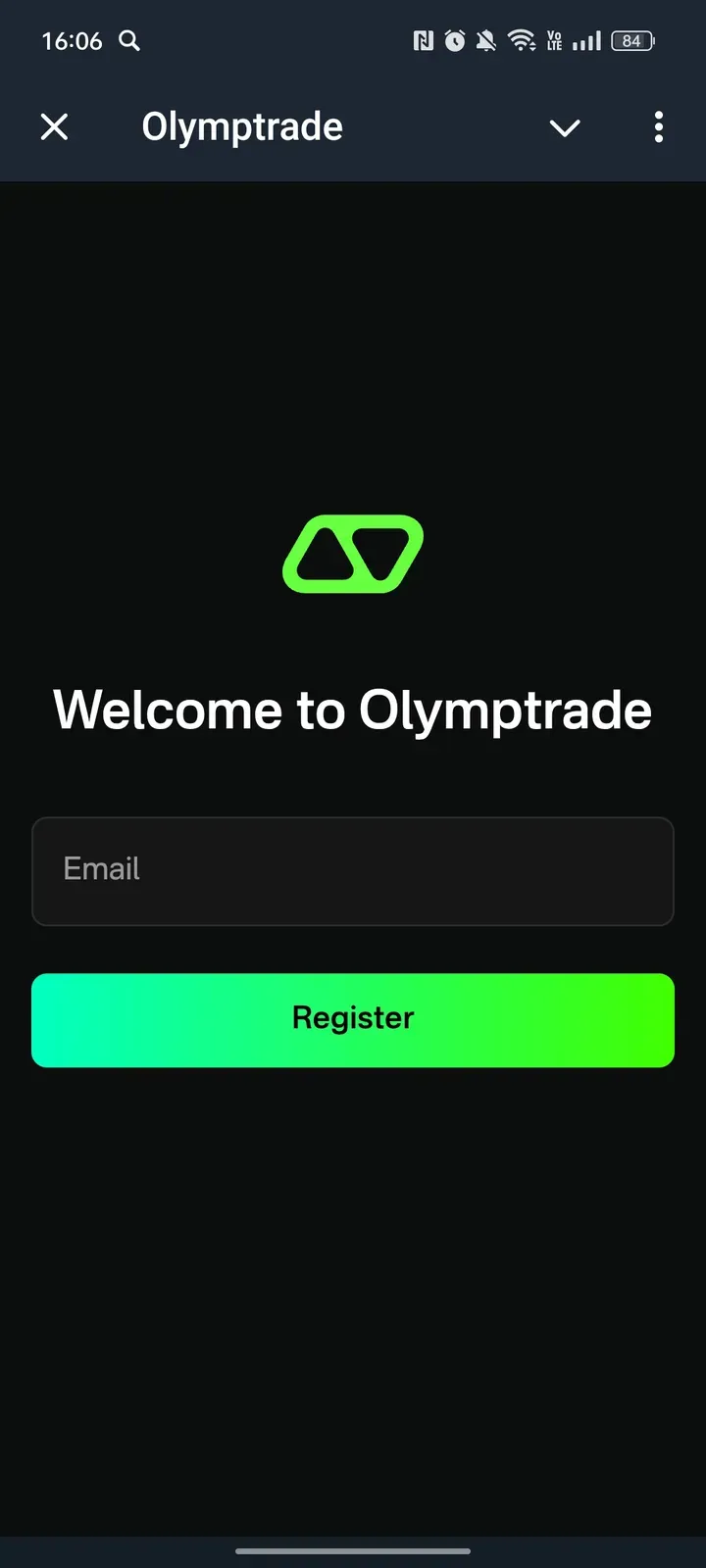Image resolution: width=706 pixels, height=1568 pixels.
Task: Tap the Register button
Action: pos(353,1019)
